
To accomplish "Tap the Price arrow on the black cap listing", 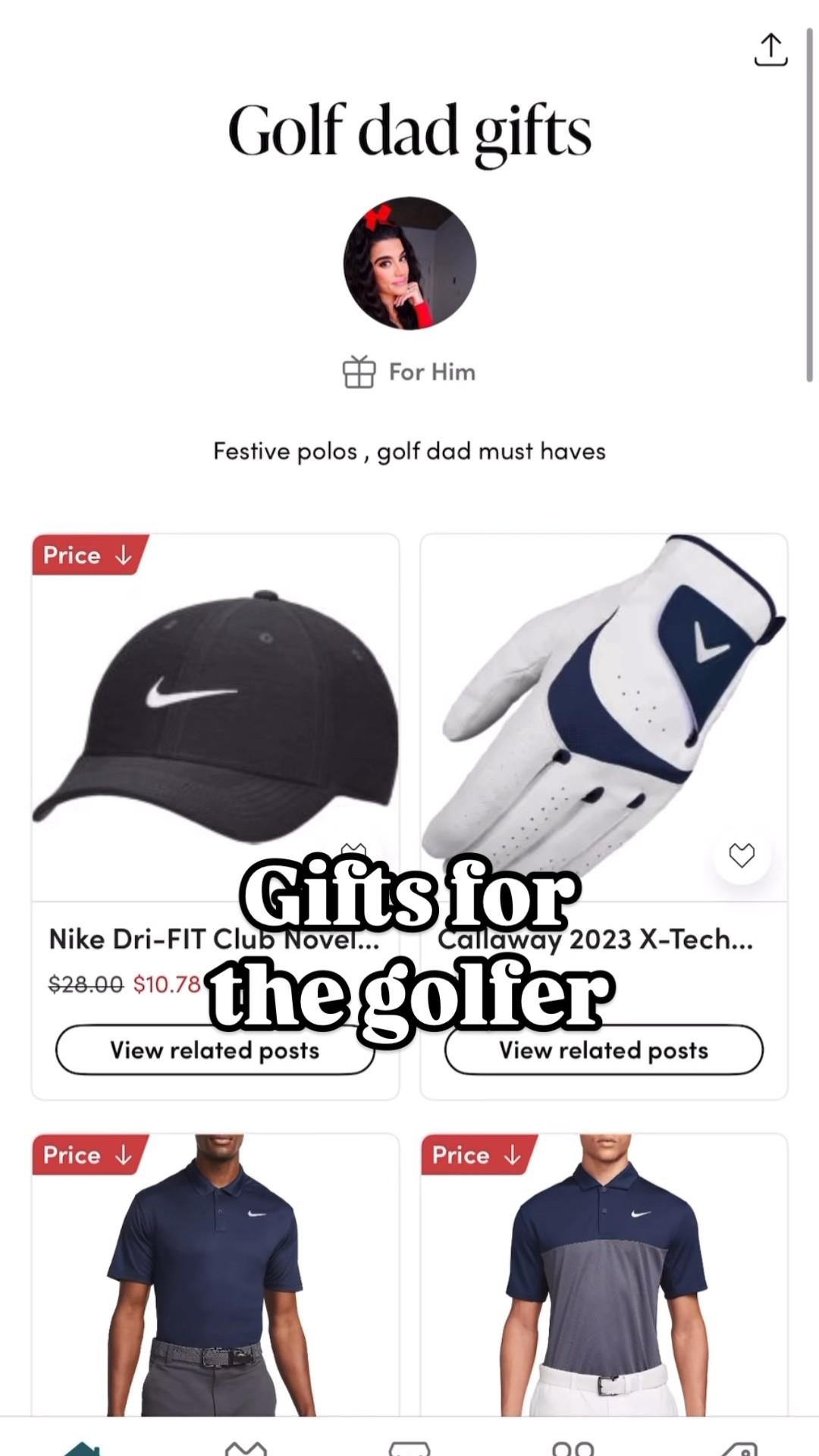I will point(124,555).
